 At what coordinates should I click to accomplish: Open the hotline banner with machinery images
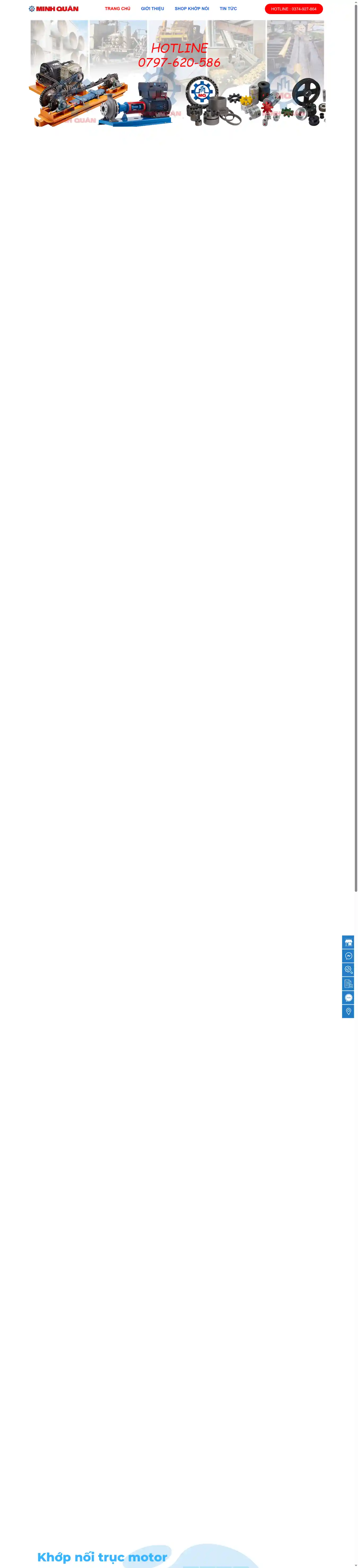(x=177, y=73)
